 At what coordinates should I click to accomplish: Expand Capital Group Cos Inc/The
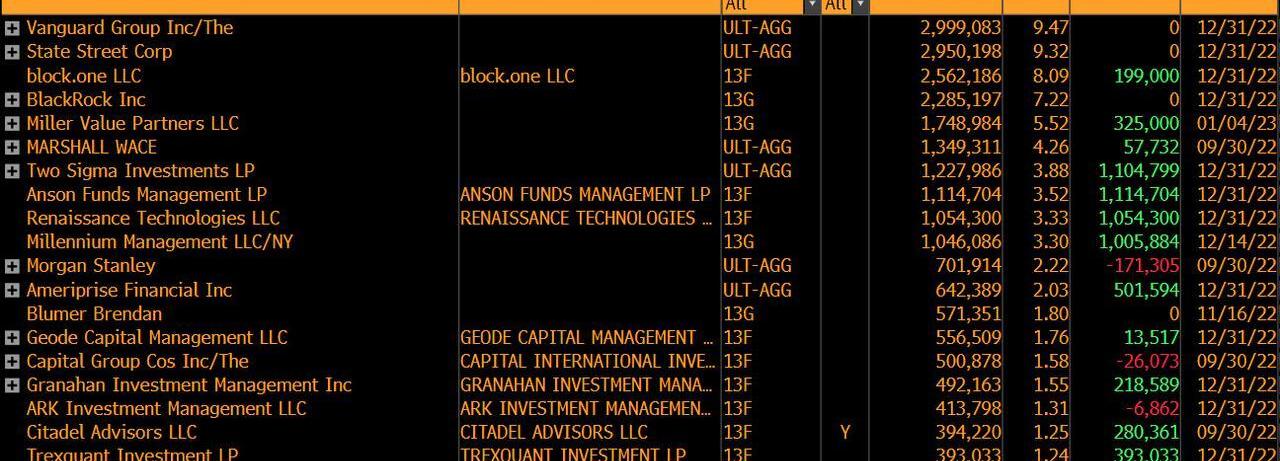click(x=12, y=362)
